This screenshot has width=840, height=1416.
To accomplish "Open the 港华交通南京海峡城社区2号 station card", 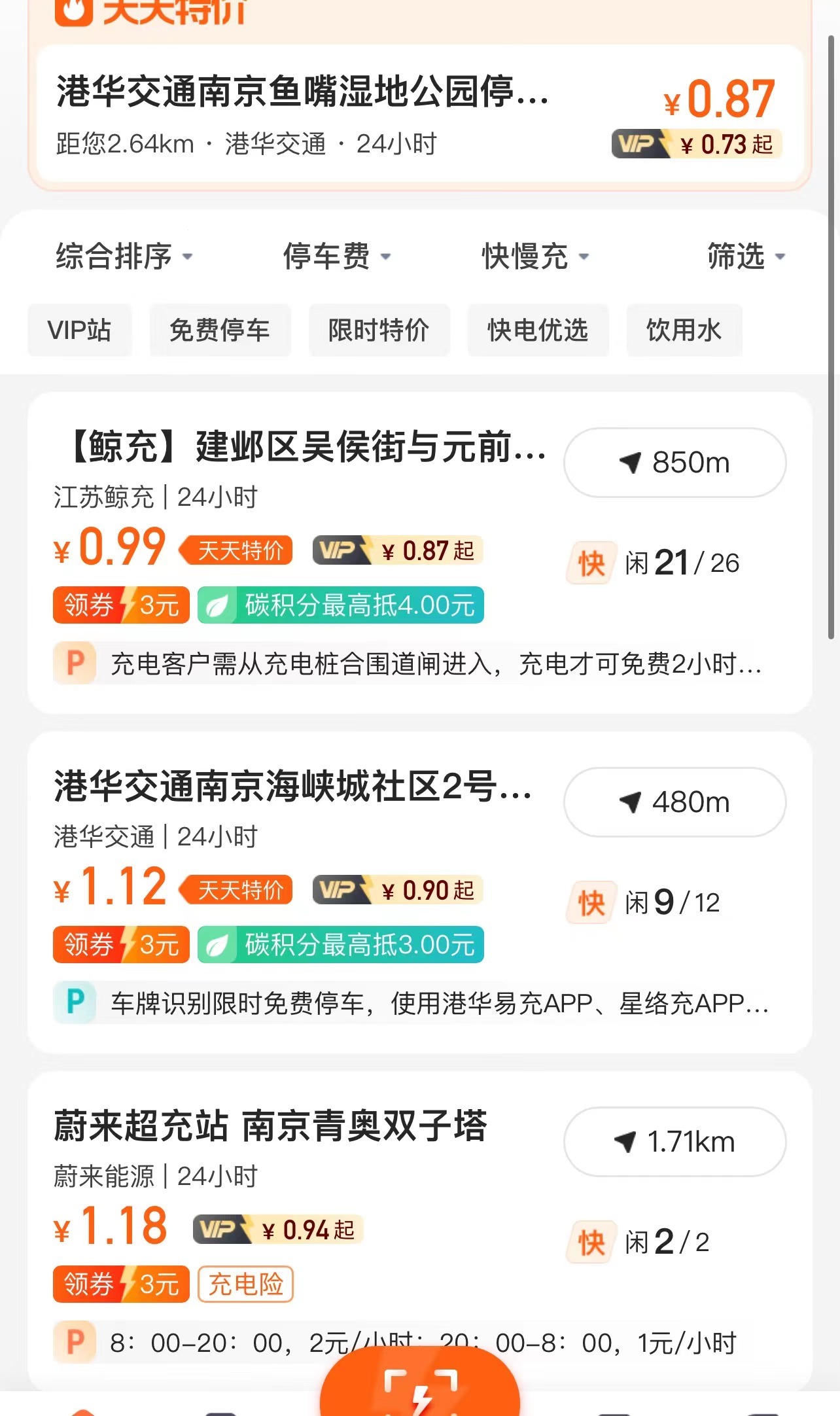I will click(293, 787).
